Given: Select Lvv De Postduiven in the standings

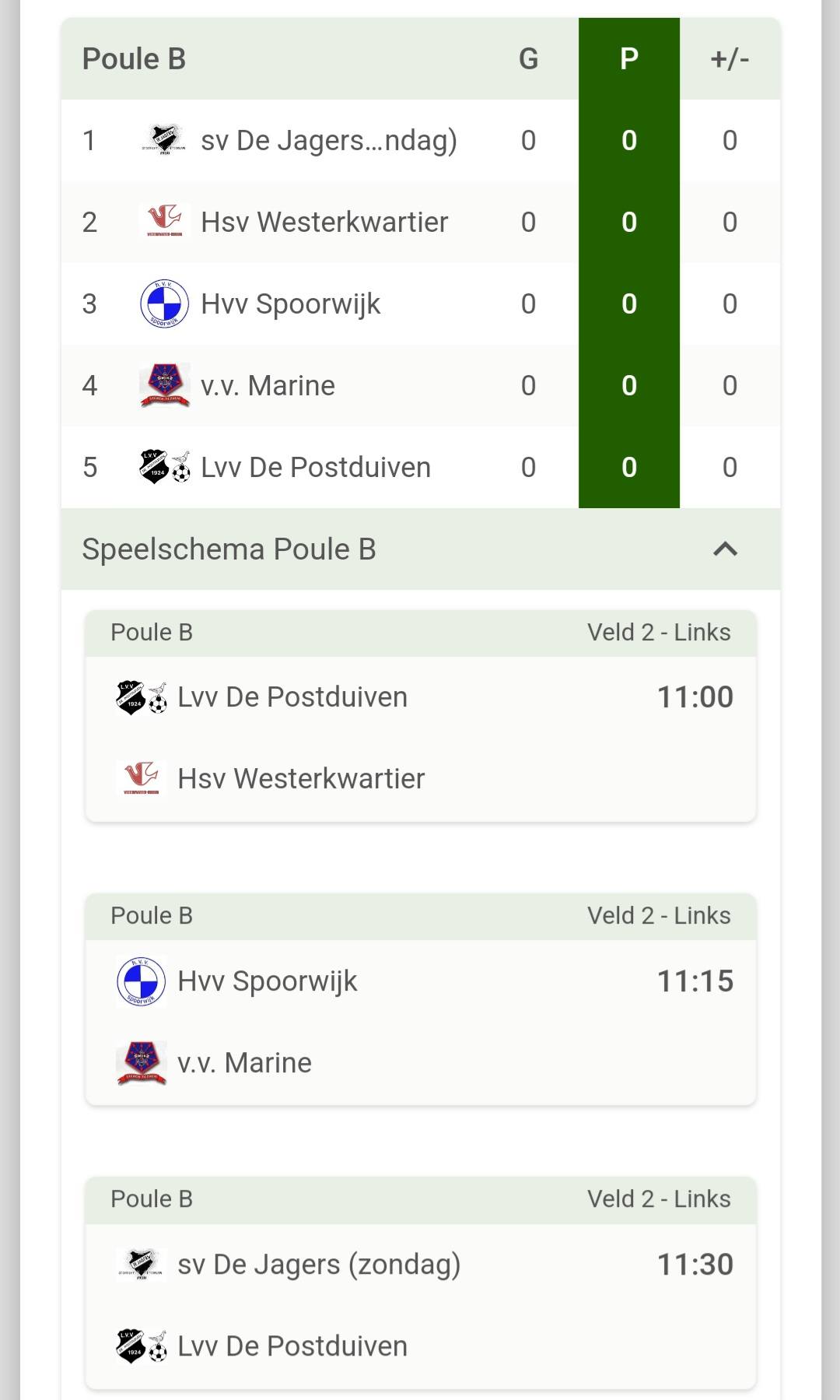Looking at the screenshot, I should pyautogui.click(x=315, y=468).
